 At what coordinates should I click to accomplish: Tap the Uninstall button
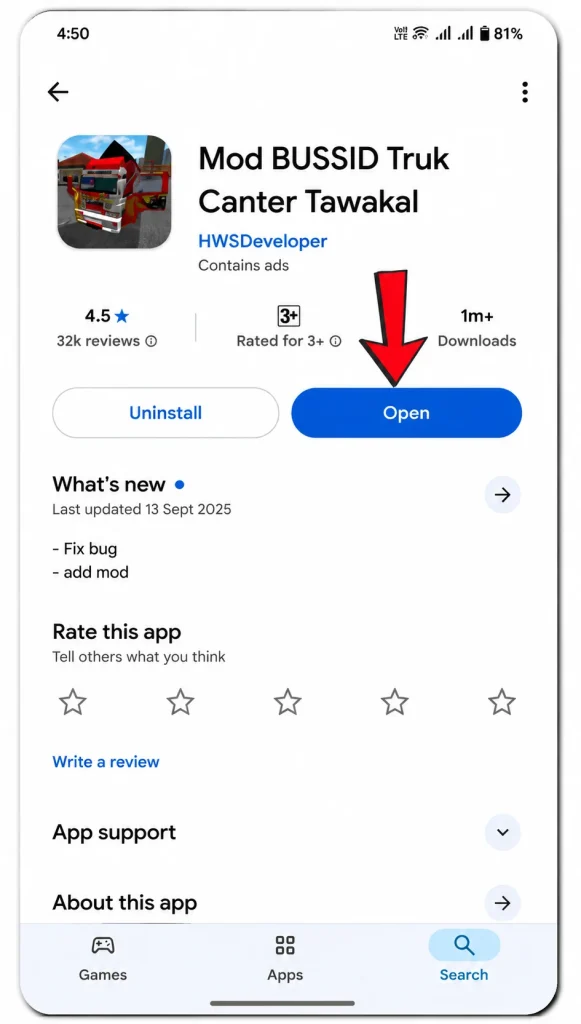(x=166, y=413)
